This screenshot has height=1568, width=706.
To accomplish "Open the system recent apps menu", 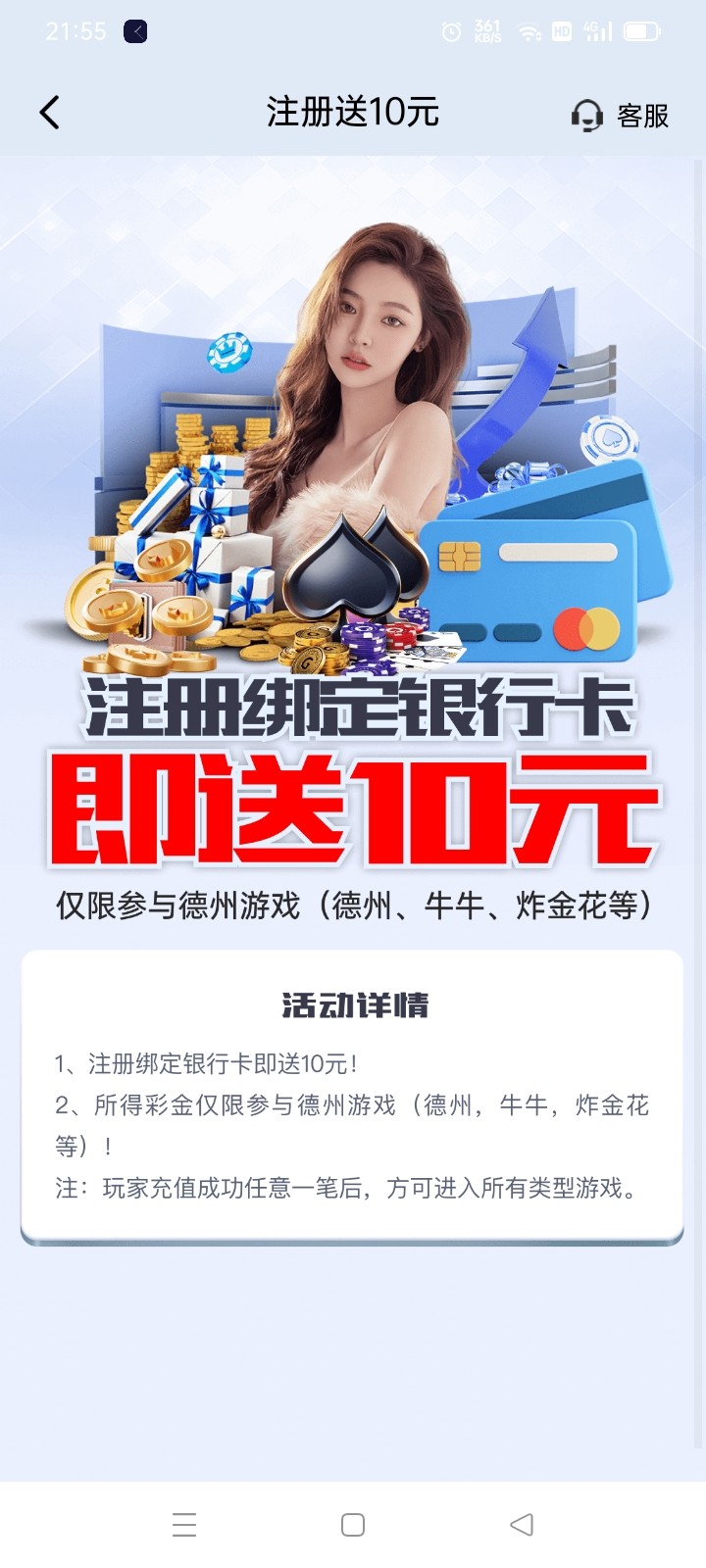I will click(x=184, y=1524).
